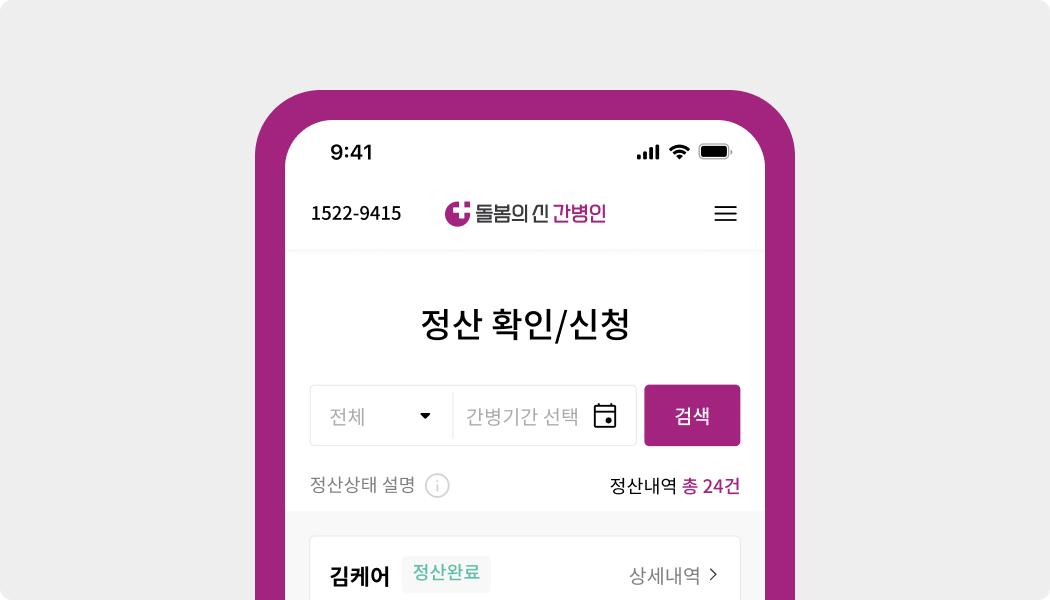Pick a 간병기간 date range
1050x600 pixels.
point(543,416)
